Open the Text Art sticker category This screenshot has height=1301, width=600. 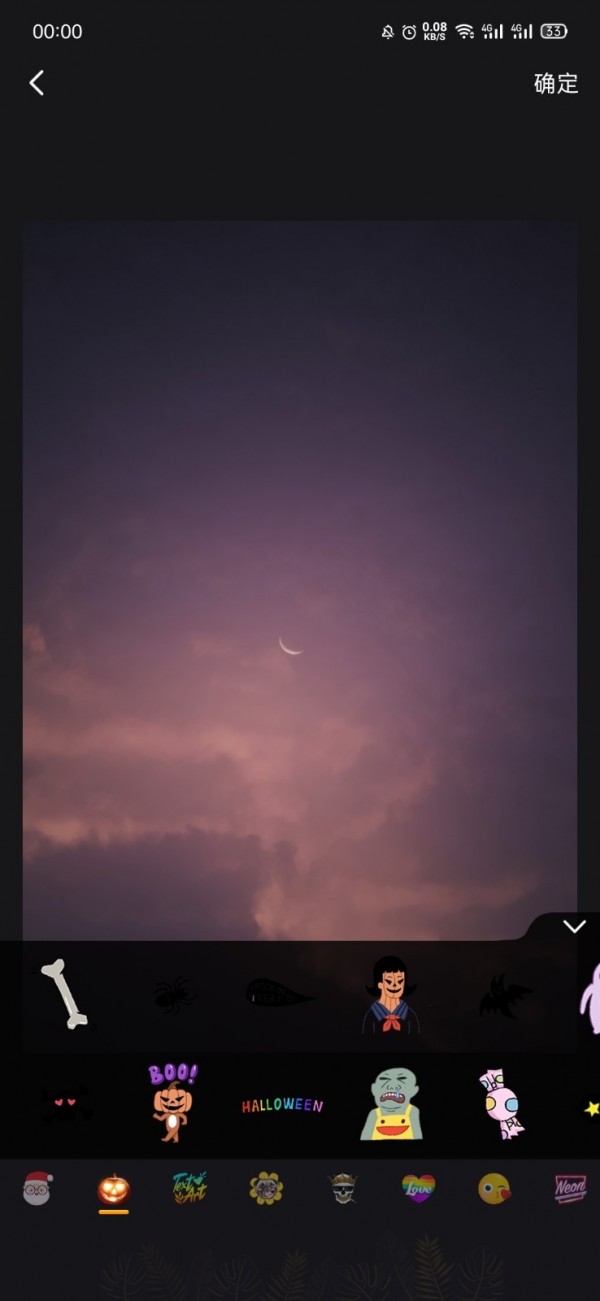(x=190, y=1188)
